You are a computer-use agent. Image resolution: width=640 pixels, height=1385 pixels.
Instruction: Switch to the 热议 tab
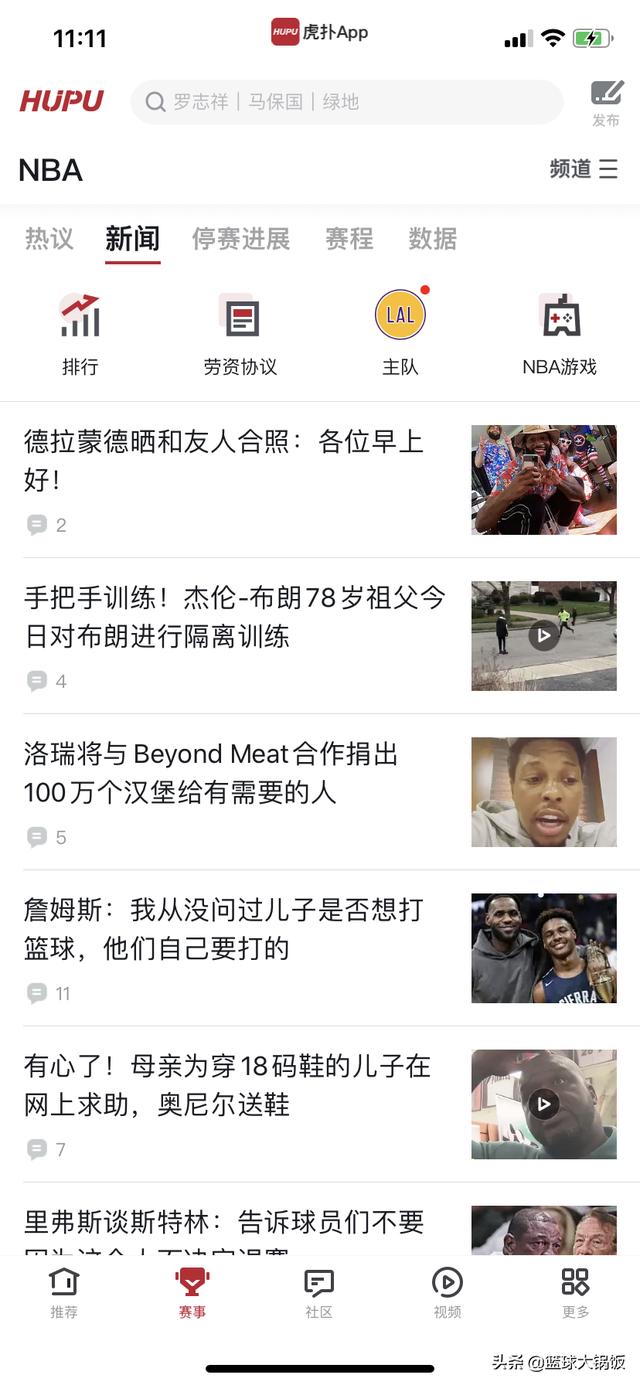pos(49,239)
